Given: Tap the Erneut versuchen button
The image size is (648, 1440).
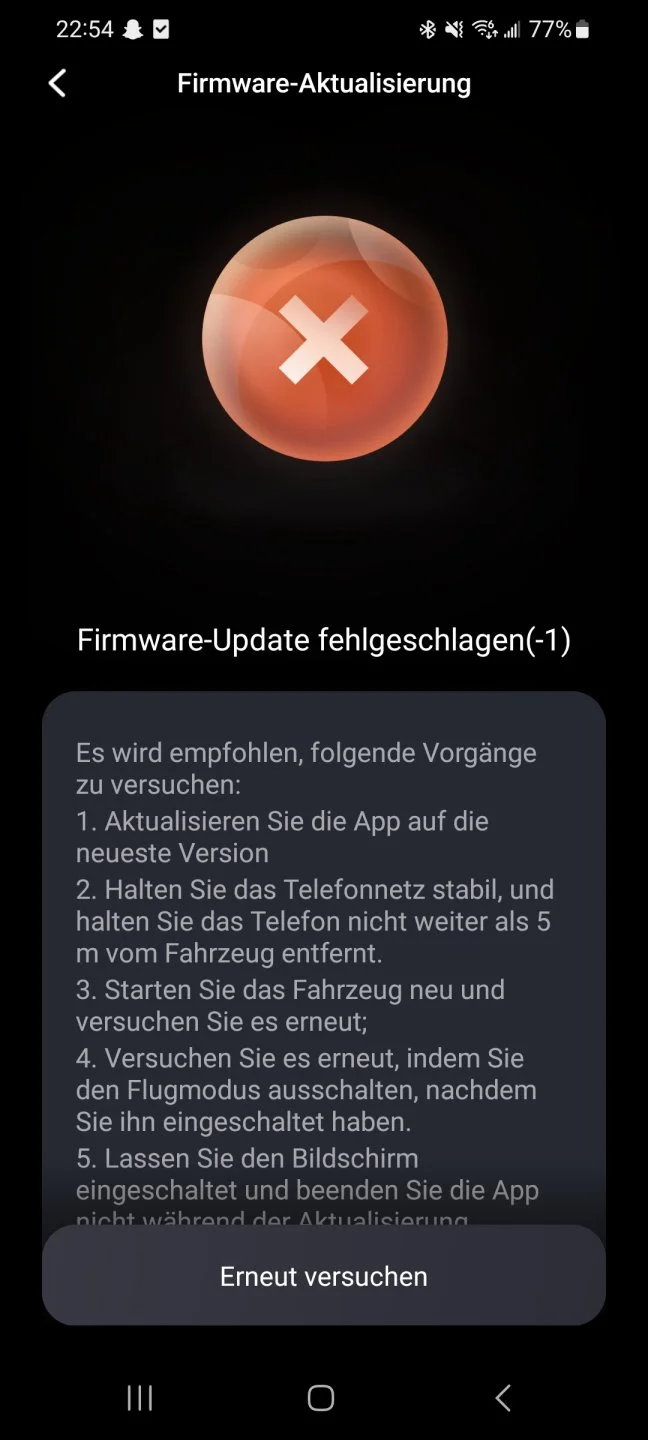Looking at the screenshot, I should coord(323,1276).
